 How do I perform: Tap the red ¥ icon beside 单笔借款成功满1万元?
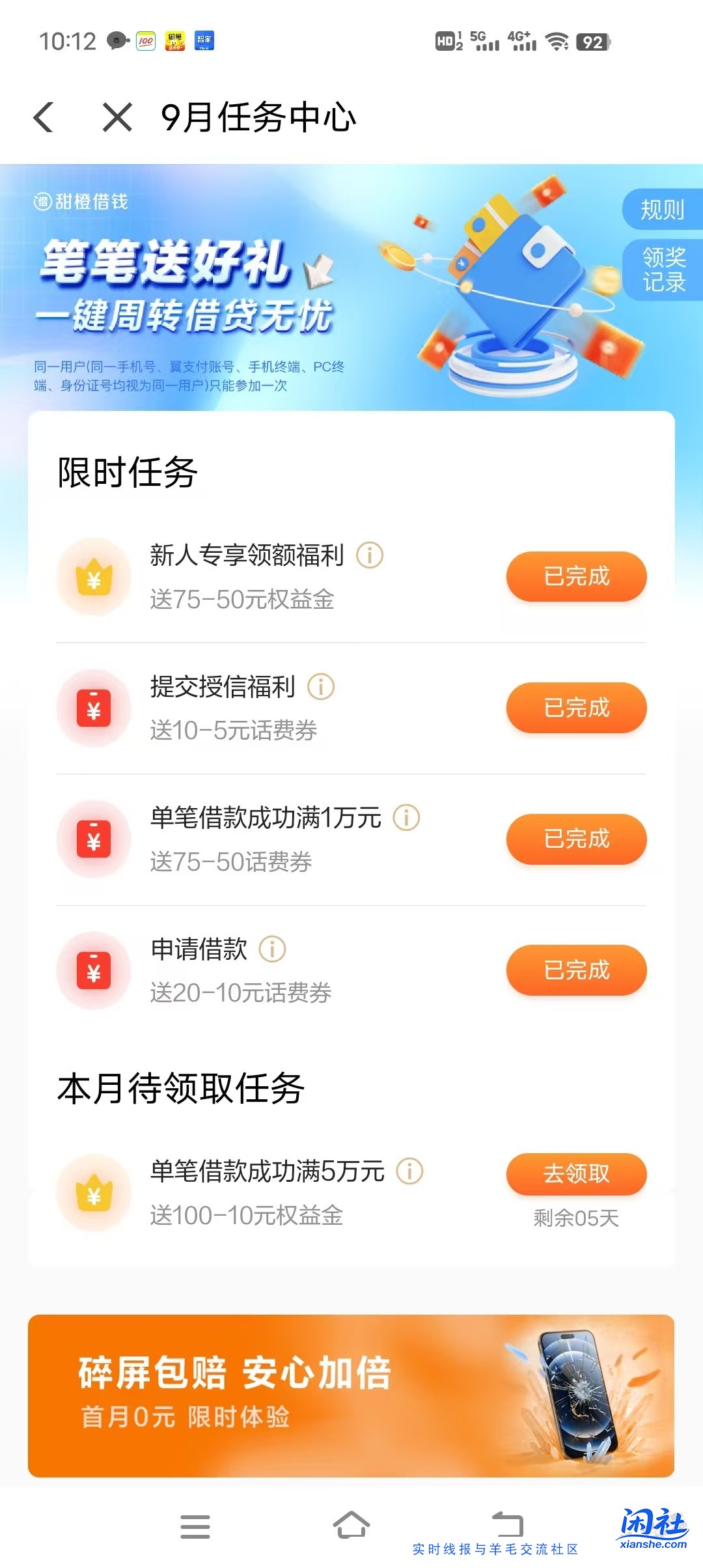coord(93,839)
